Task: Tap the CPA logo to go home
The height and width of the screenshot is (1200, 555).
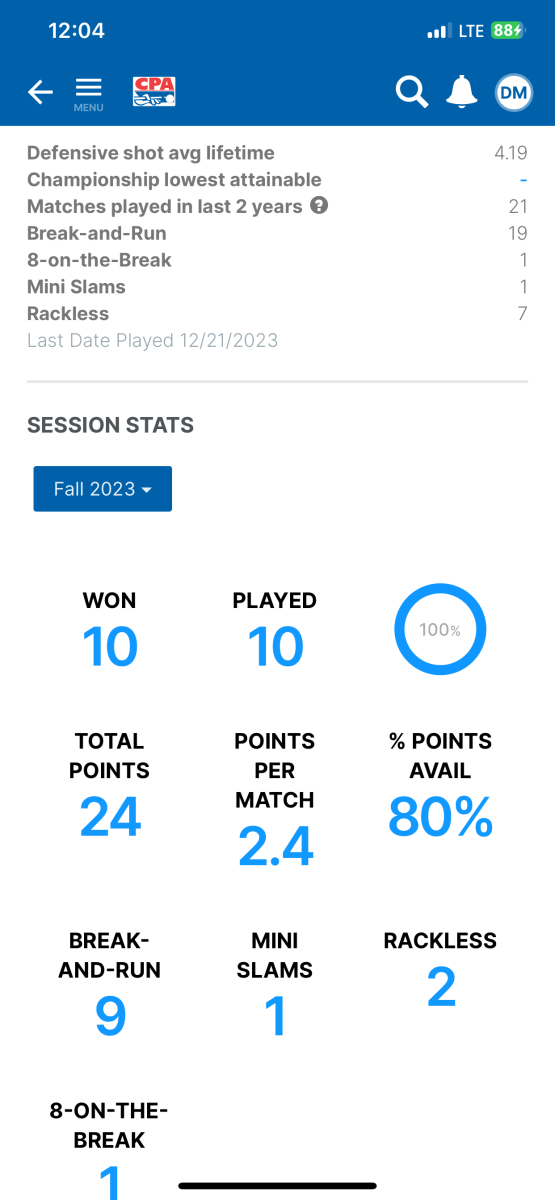Action: coord(154,92)
